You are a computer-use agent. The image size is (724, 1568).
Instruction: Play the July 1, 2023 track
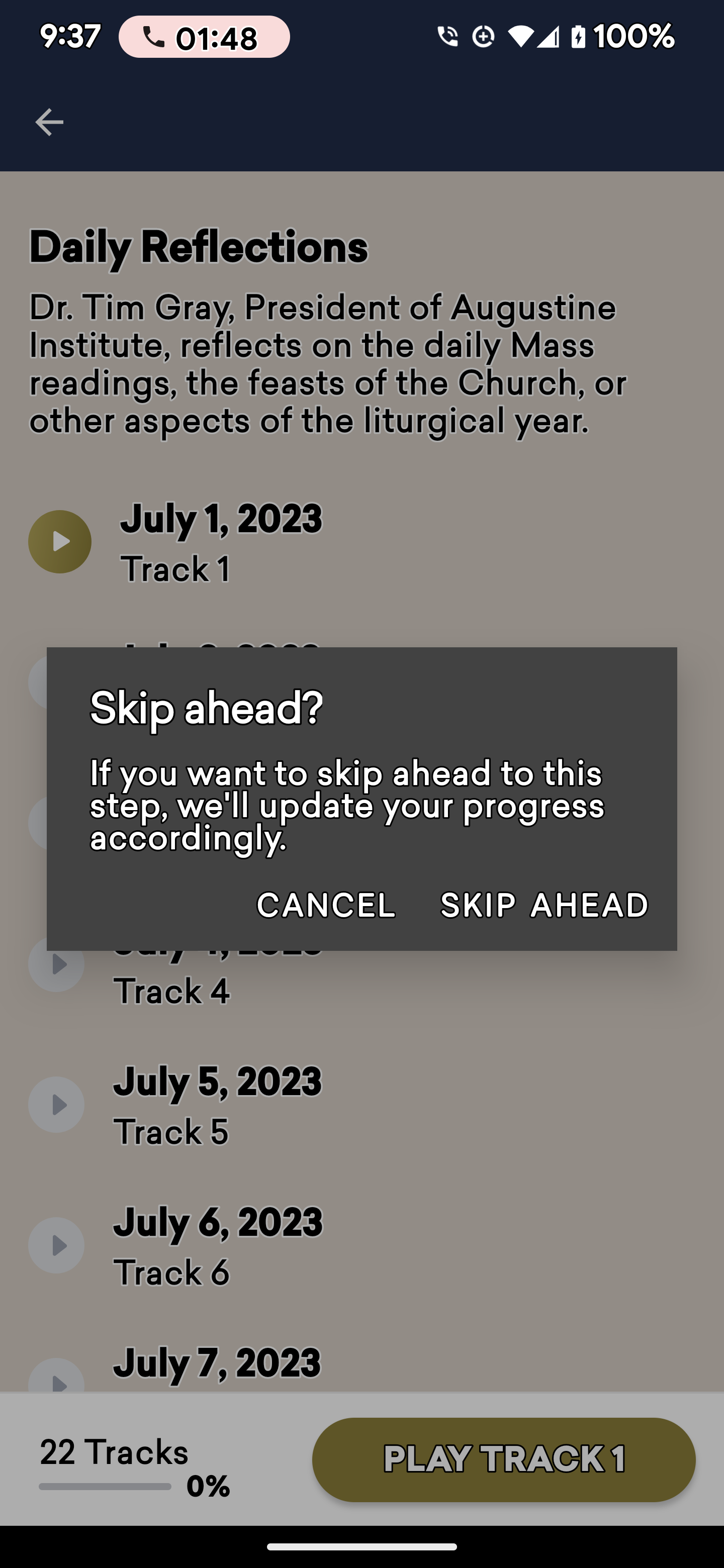[x=60, y=542]
